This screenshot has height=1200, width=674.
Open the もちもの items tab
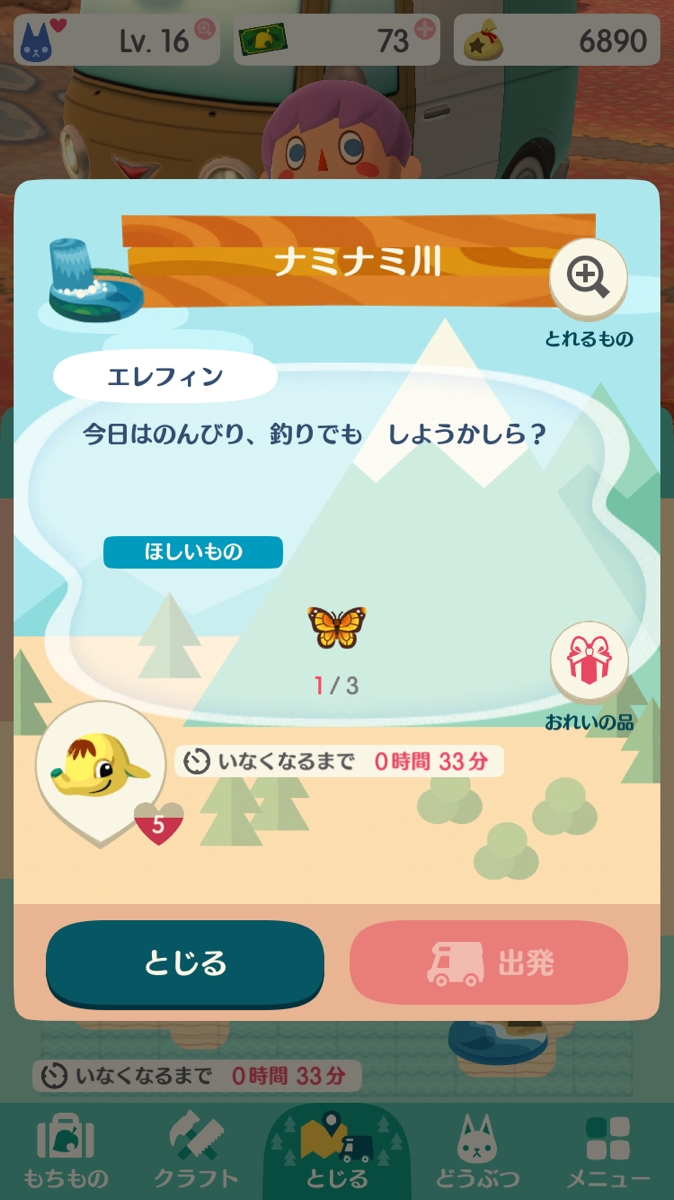[x=65, y=1150]
